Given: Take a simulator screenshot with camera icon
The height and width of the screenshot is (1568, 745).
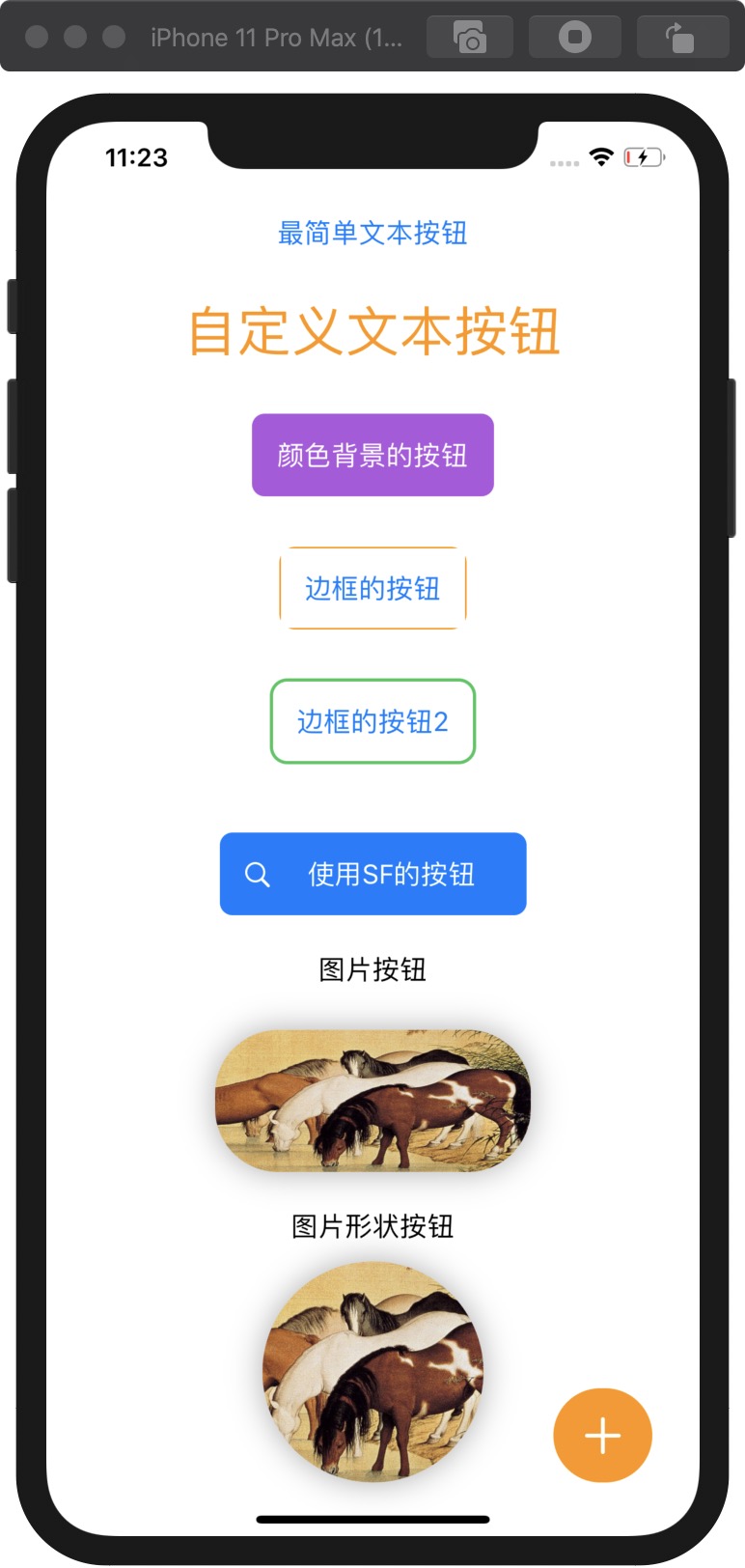Looking at the screenshot, I should (x=470, y=38).
